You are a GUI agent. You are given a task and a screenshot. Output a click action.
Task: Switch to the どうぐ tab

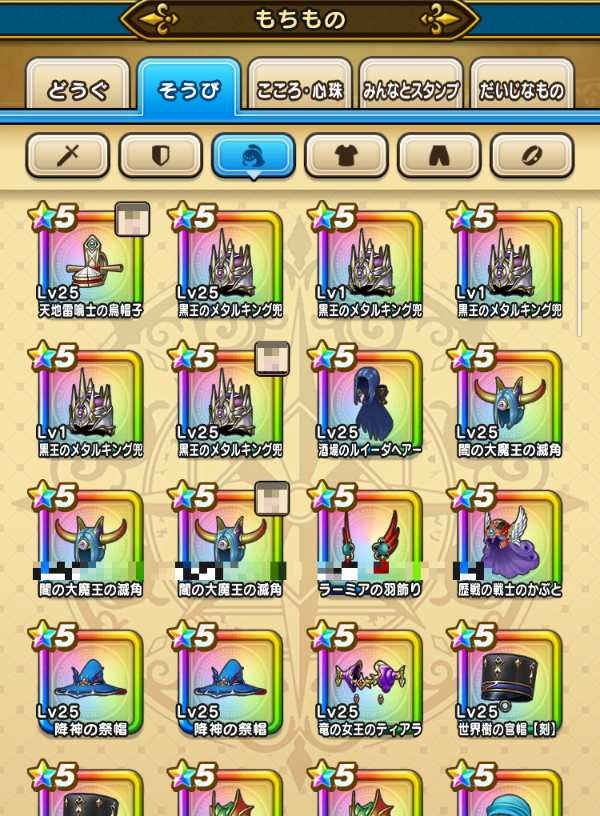[x=76, y=90]
